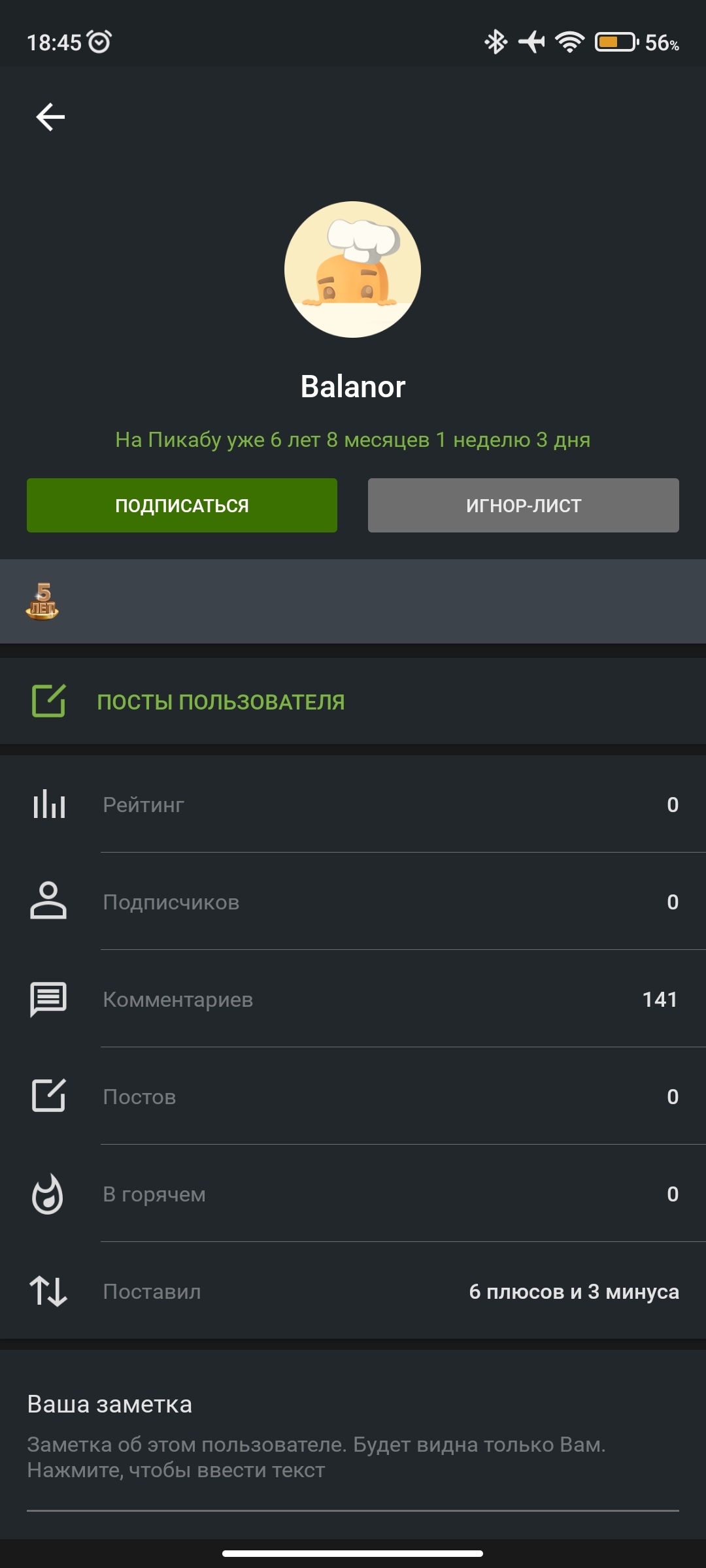Open ПОСТЫ ПОЛЬЗОВАТЕЛЯ
The image size is (706, 1568).
point(220,702)
